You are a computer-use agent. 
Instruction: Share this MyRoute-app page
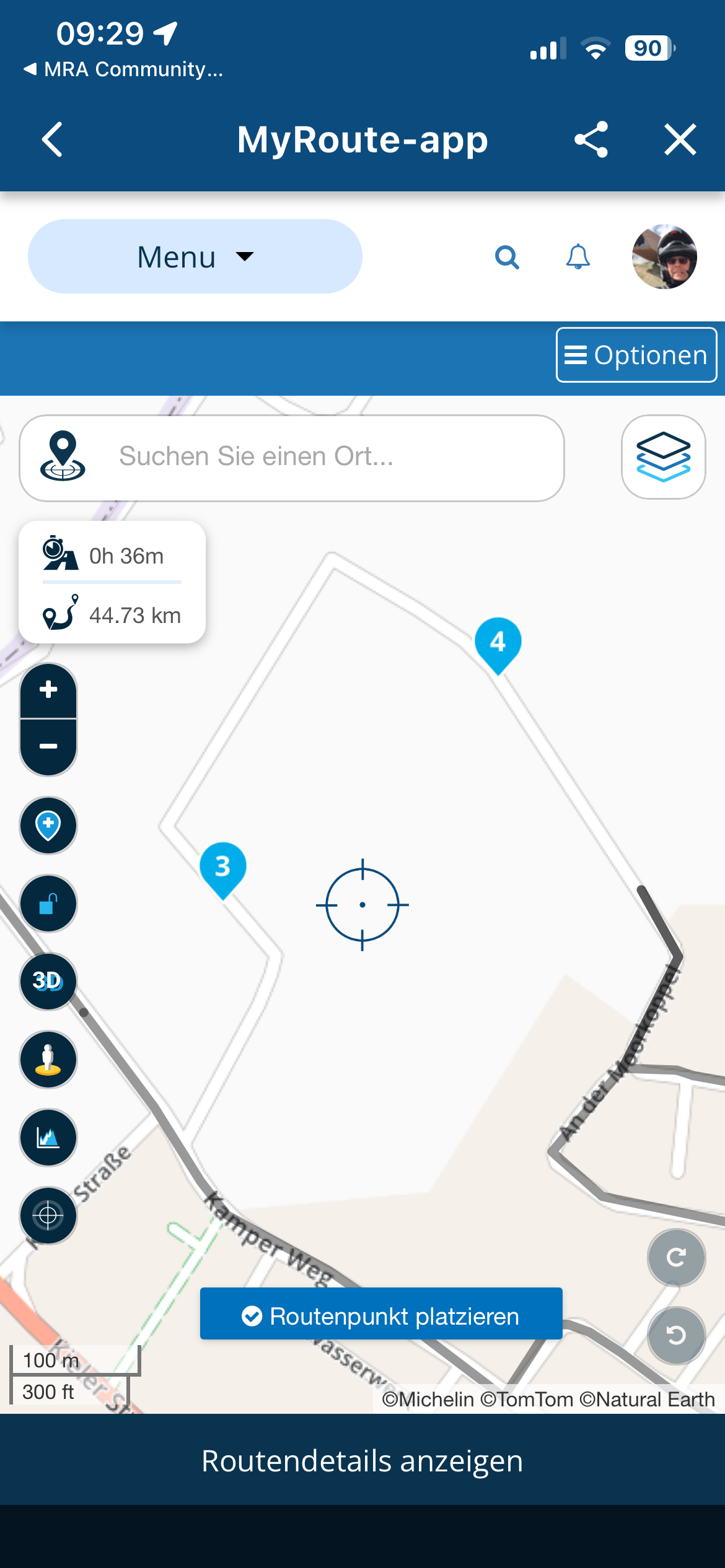coord(591,139)
